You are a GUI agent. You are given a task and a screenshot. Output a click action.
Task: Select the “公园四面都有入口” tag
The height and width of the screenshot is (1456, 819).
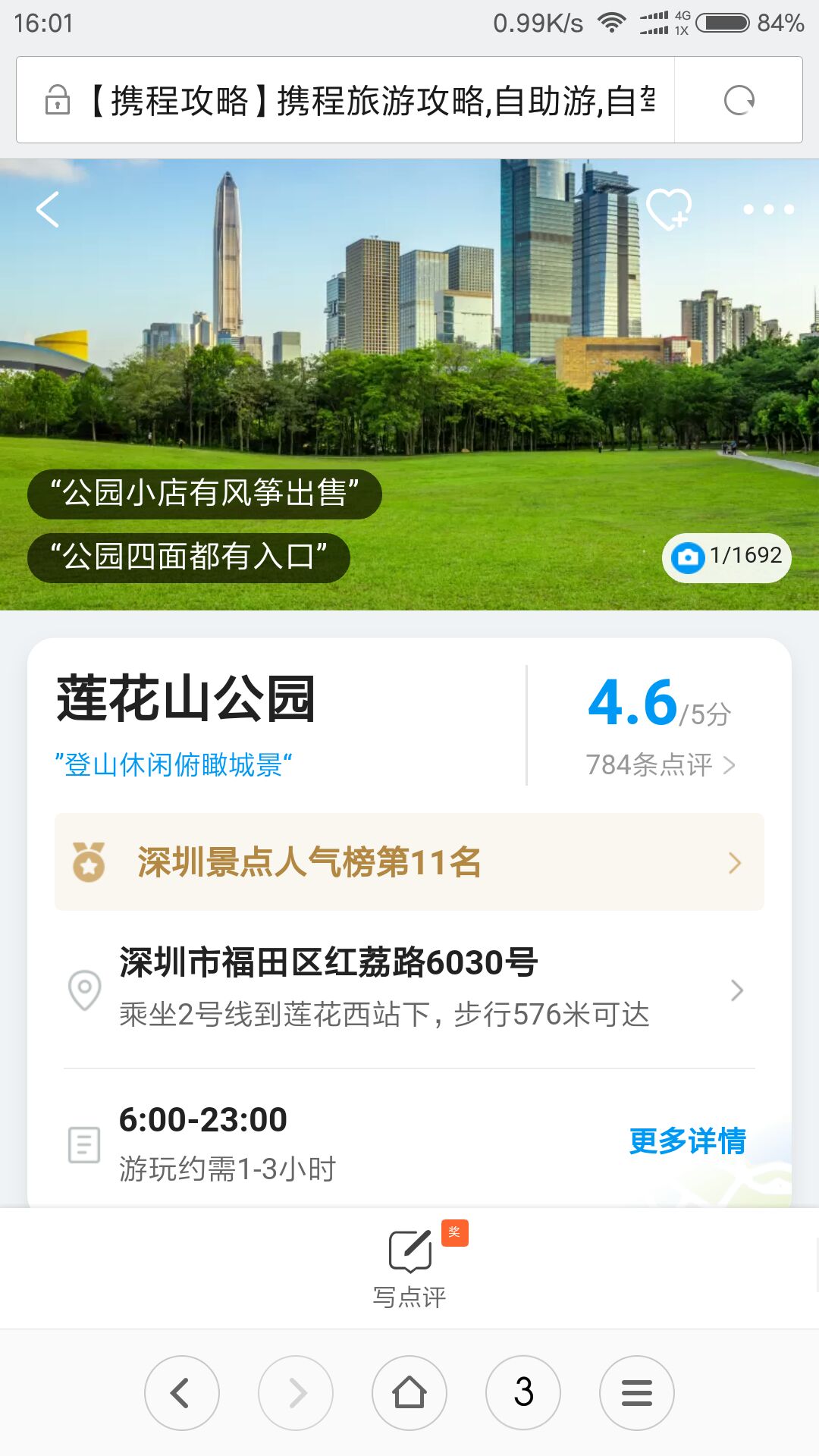pos(189,557)
